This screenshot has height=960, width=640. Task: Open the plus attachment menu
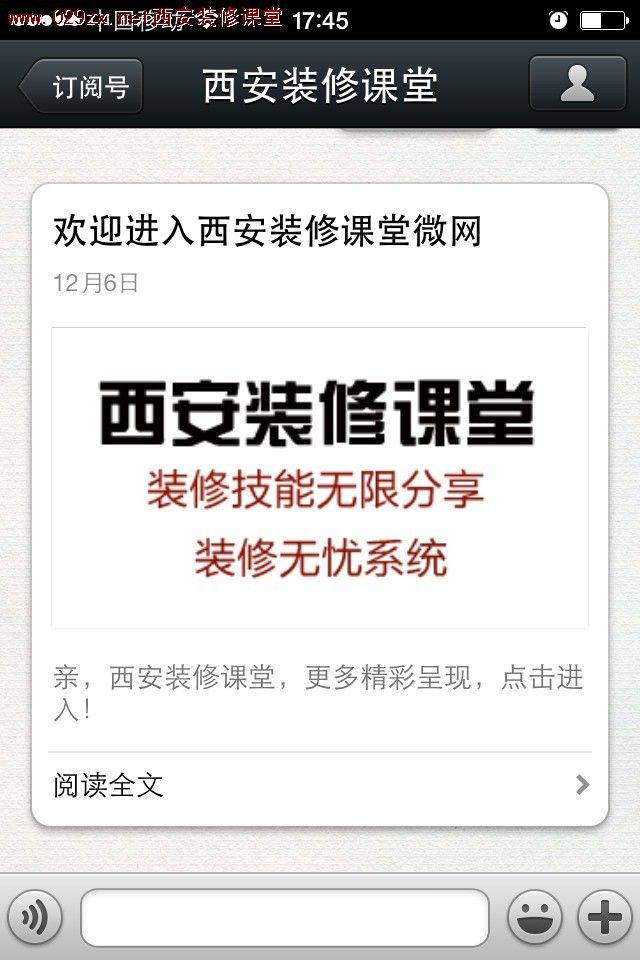click(x=604, y=917)
